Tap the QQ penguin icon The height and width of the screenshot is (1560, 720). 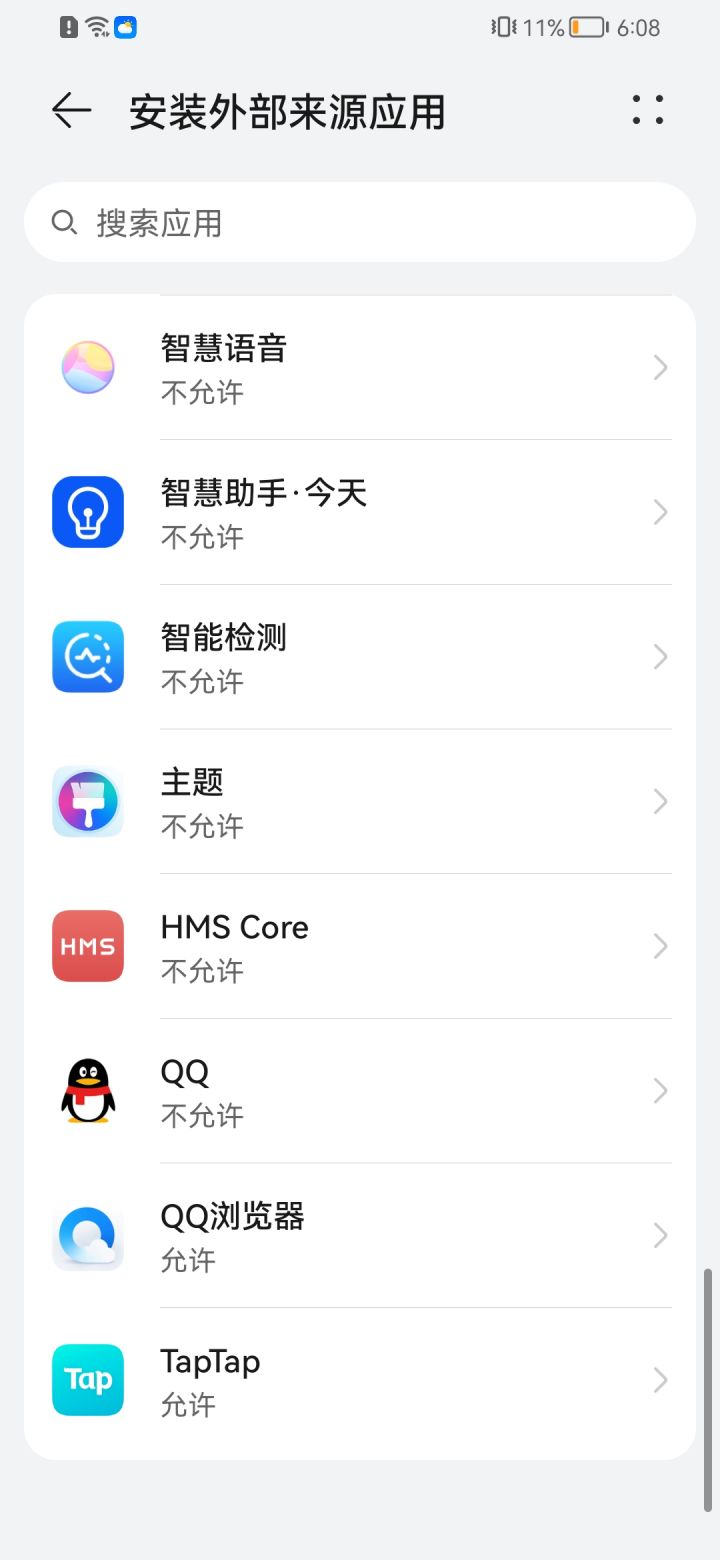tap(87, 1090)
